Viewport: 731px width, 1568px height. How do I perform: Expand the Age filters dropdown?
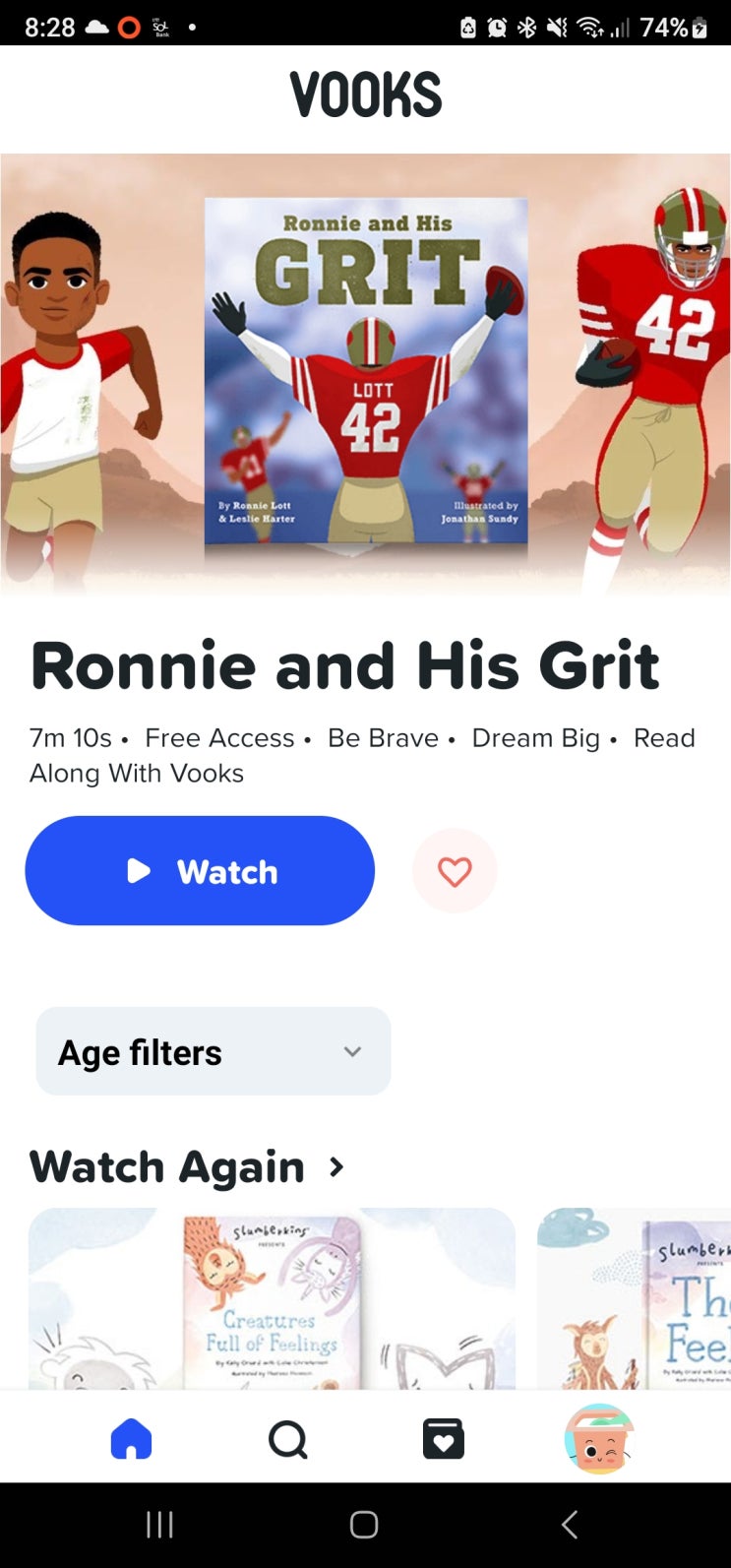pyautogui.click(x=213, y=1051)
